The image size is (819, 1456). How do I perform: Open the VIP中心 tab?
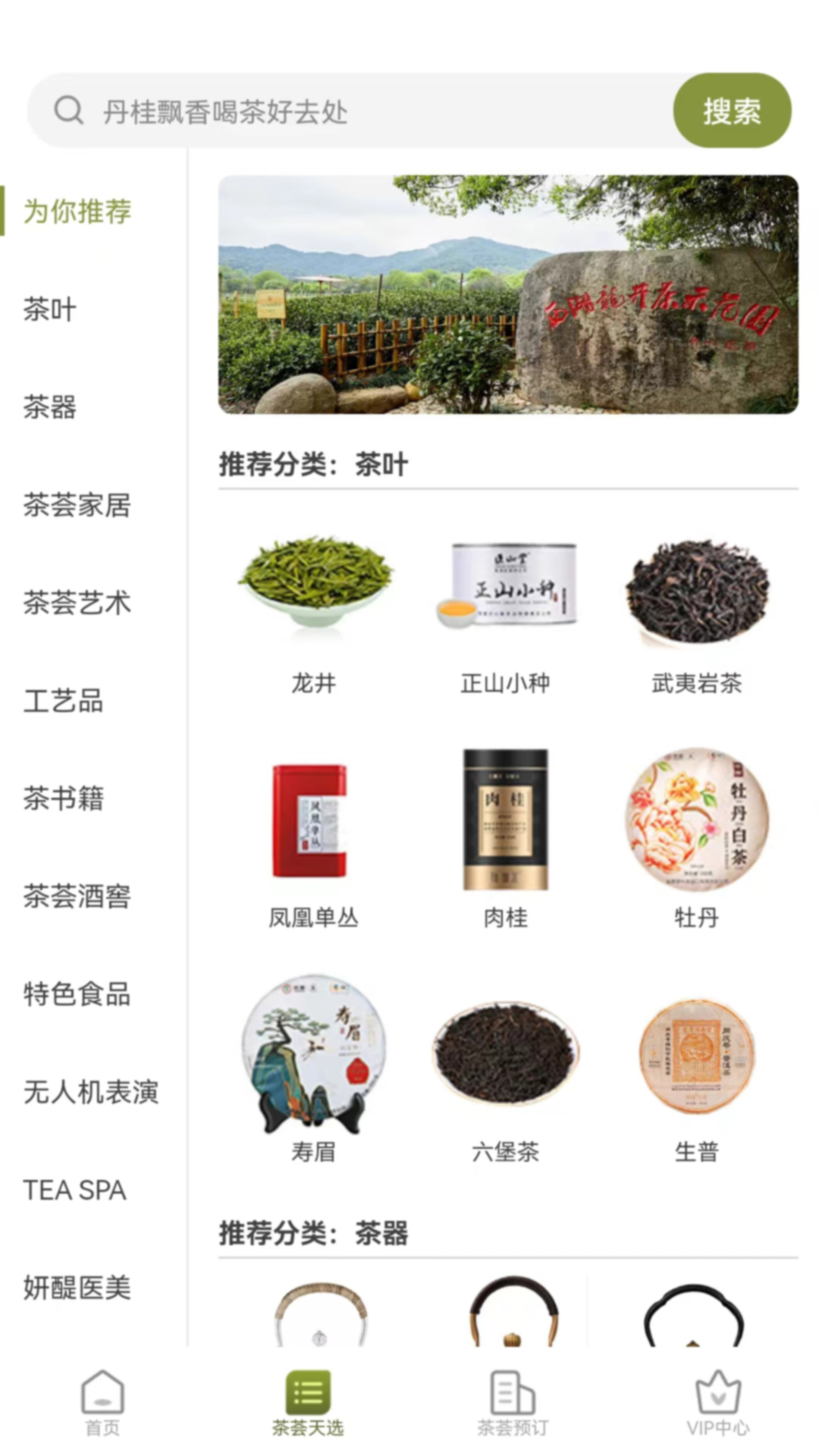(717, 1403)
